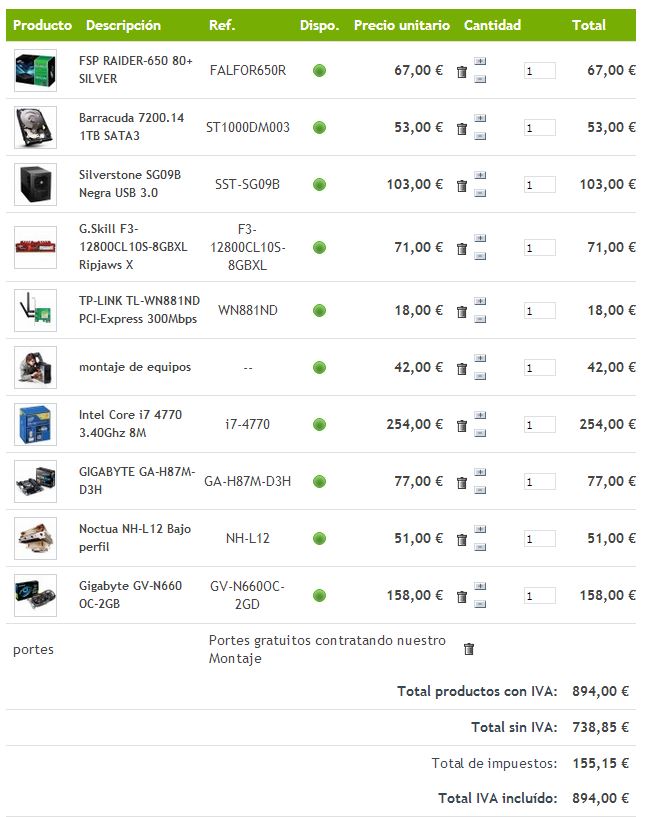Increase quantity of Barracuda 7200.14 1TB

481,119
